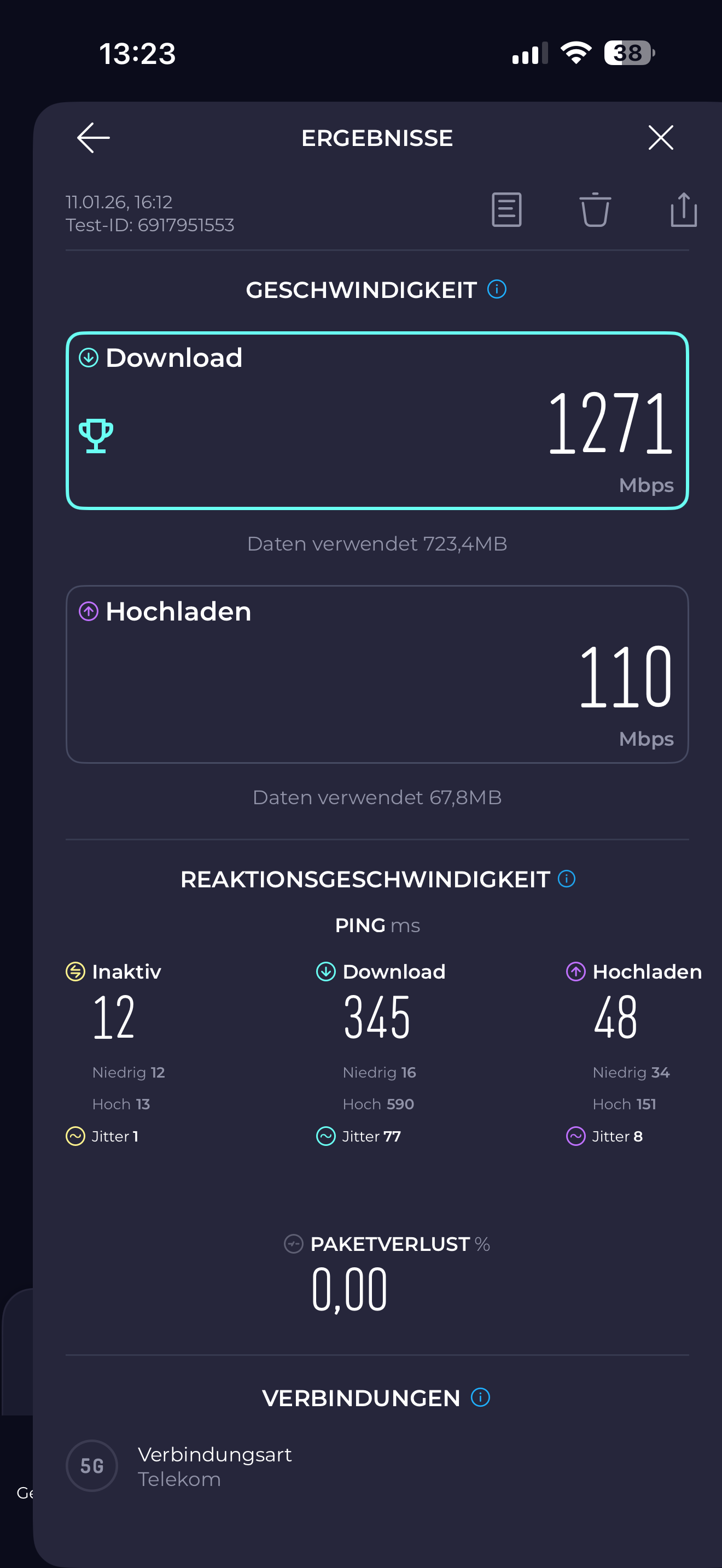Open the notes icon for this test
Image resolution: width=722 pixels, height=1568 pixels.
click(x=506, y=209)
